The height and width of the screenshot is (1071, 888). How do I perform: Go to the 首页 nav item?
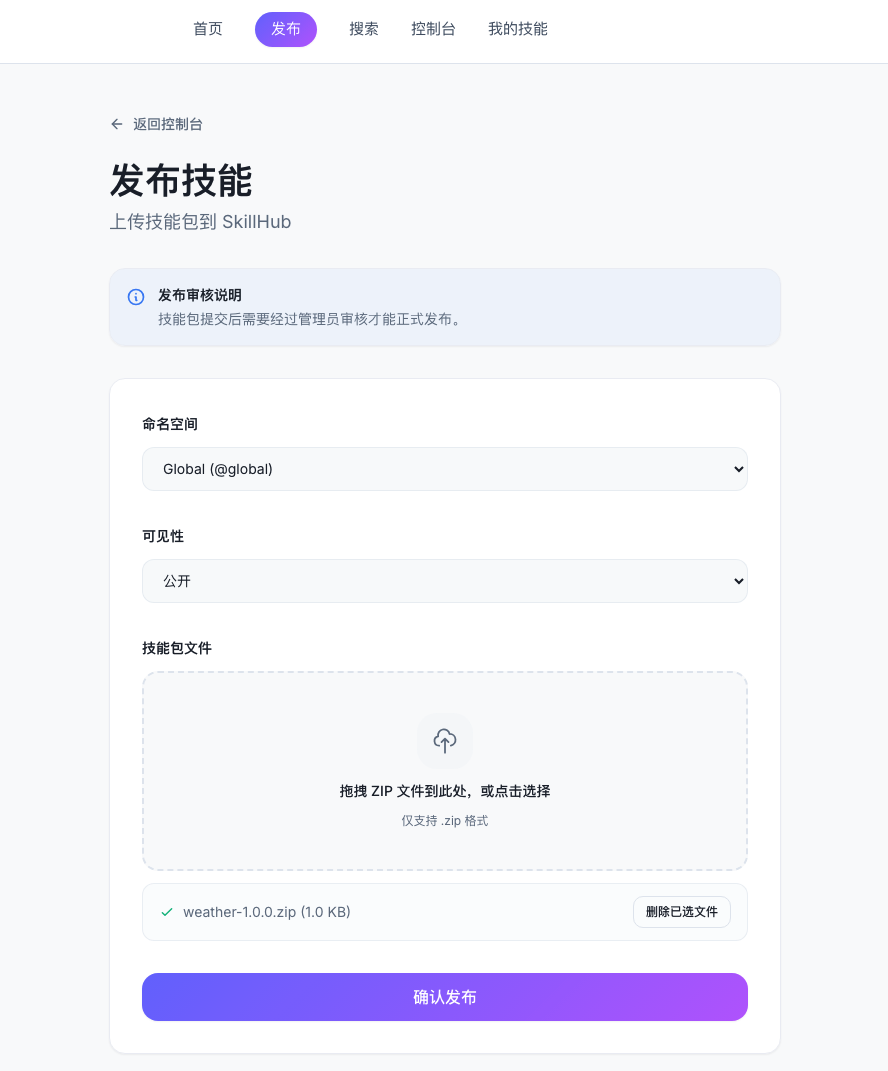[208, 29]
